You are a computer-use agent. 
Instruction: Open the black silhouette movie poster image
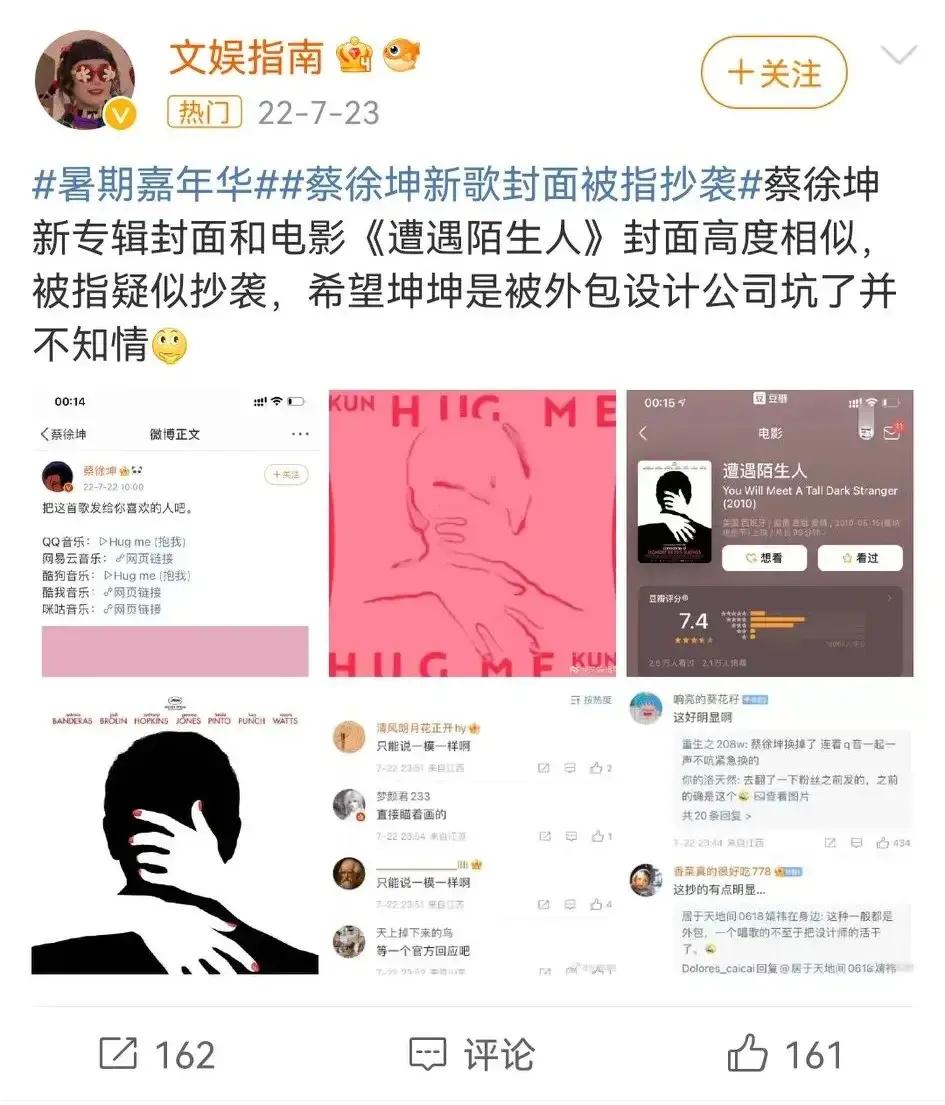[x=175, y=831]
